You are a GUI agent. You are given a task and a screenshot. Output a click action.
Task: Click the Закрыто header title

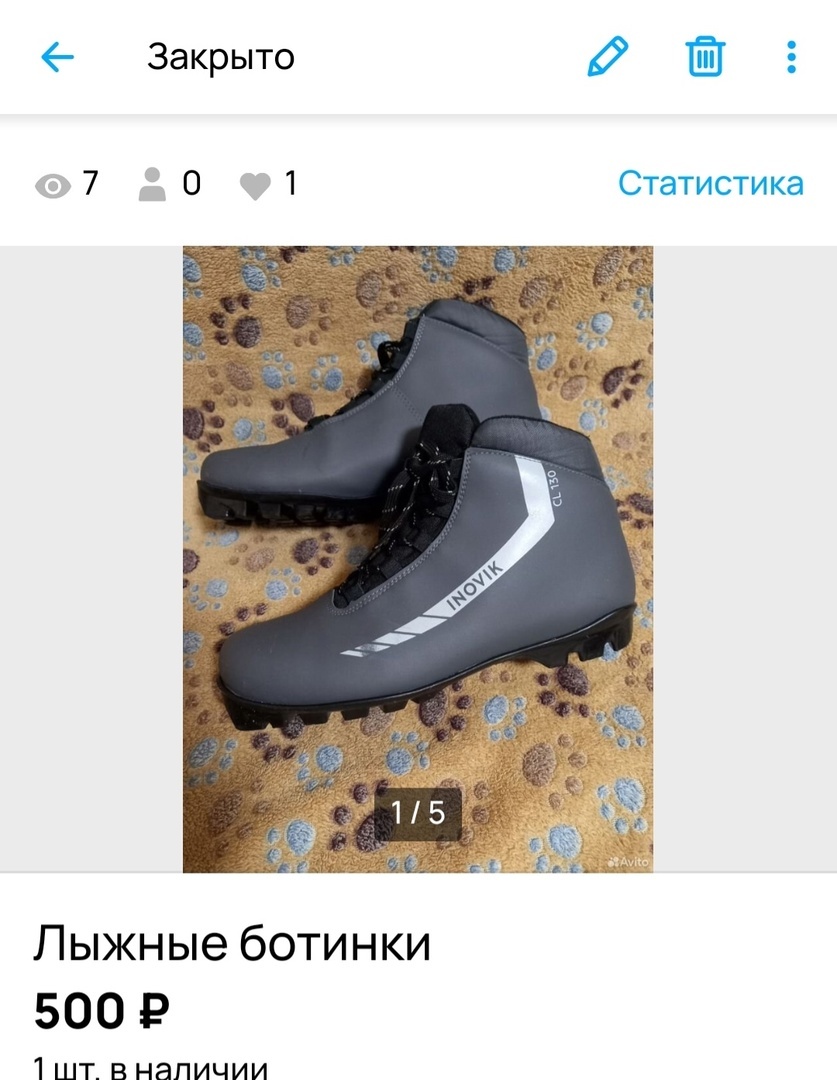(221, 57)
